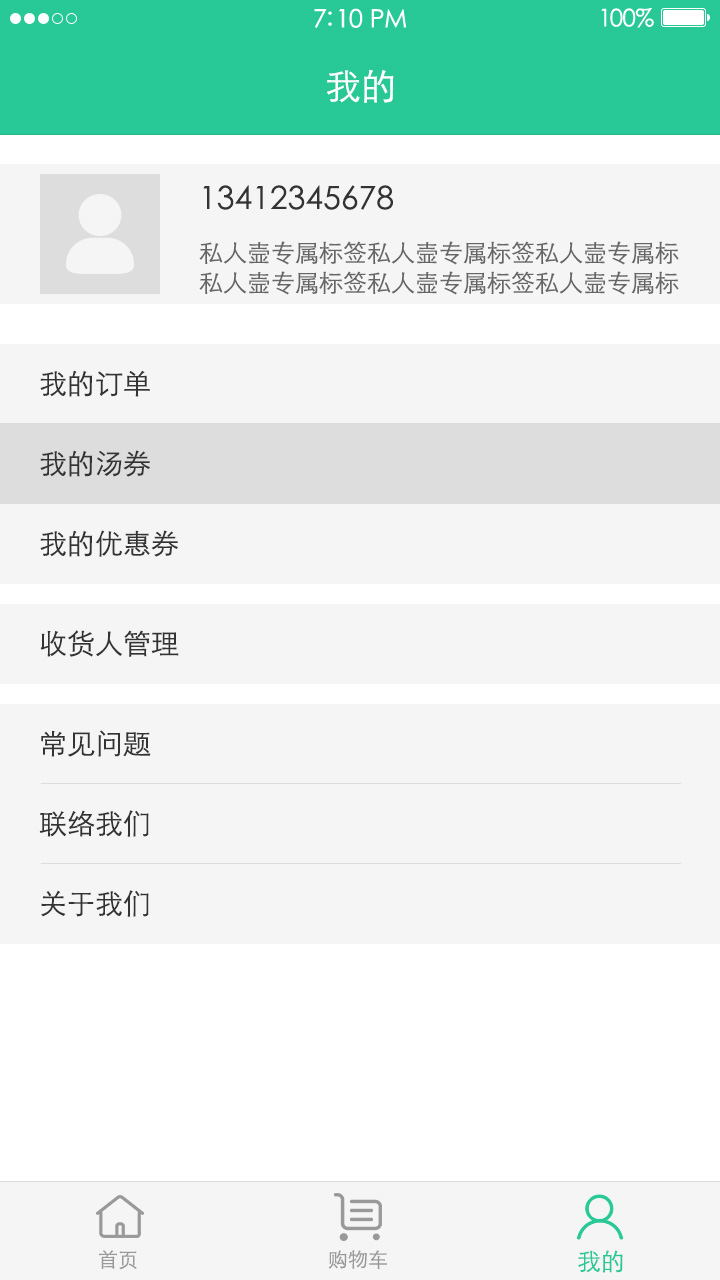Open 关于我们 row

tap(360, 904)
